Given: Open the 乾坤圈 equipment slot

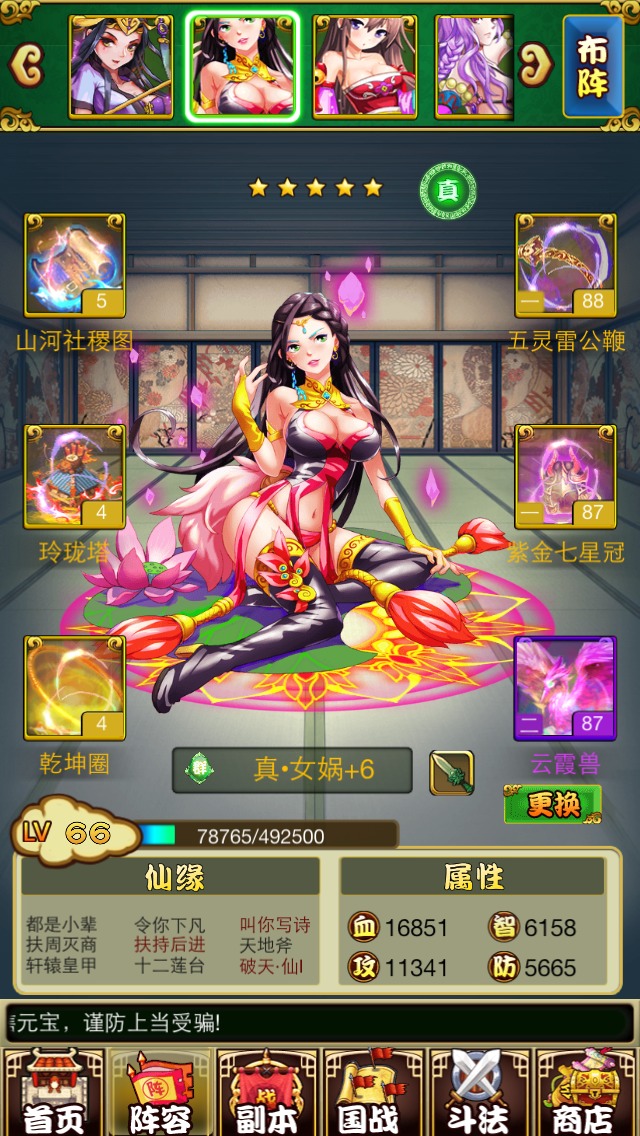Looking at the screenshot, I should tap(75, 687).
